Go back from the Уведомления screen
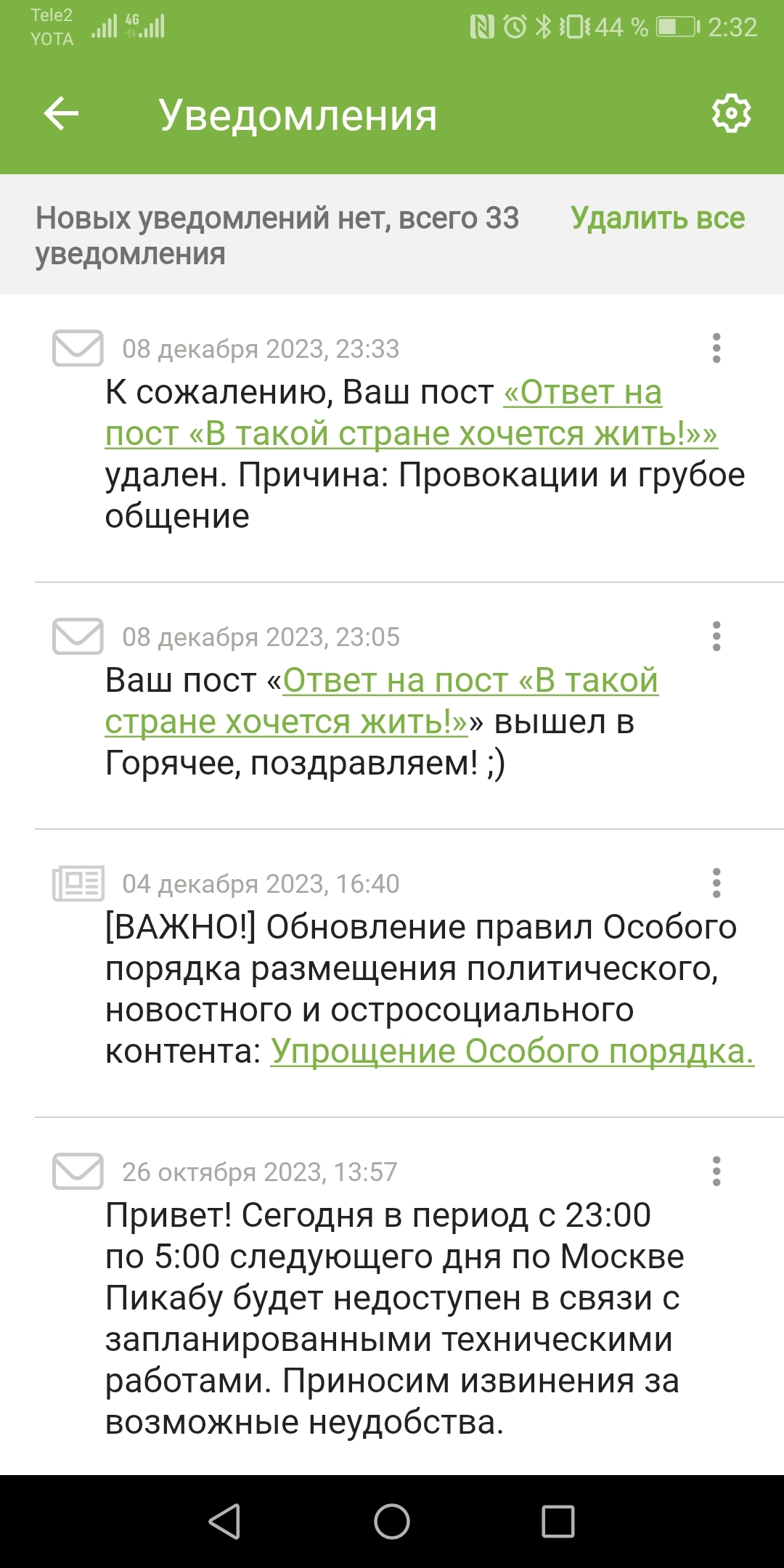This screenshot has width=784, height=1568. tap(61, 114)
